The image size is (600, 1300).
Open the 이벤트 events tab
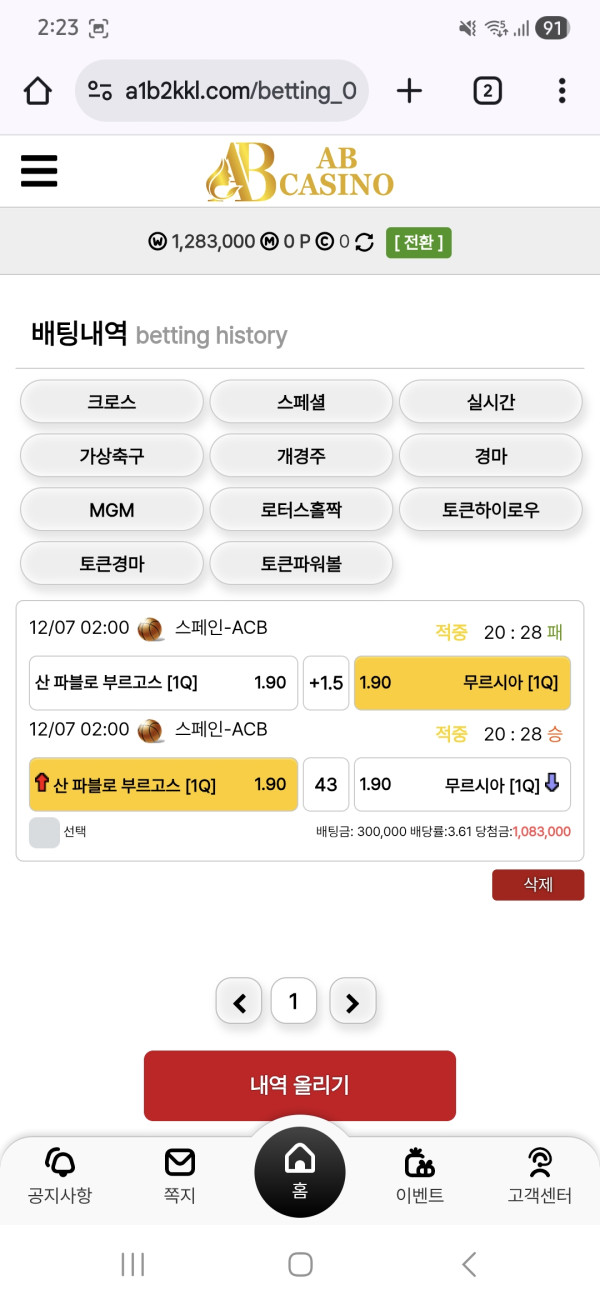(420, 1175)
